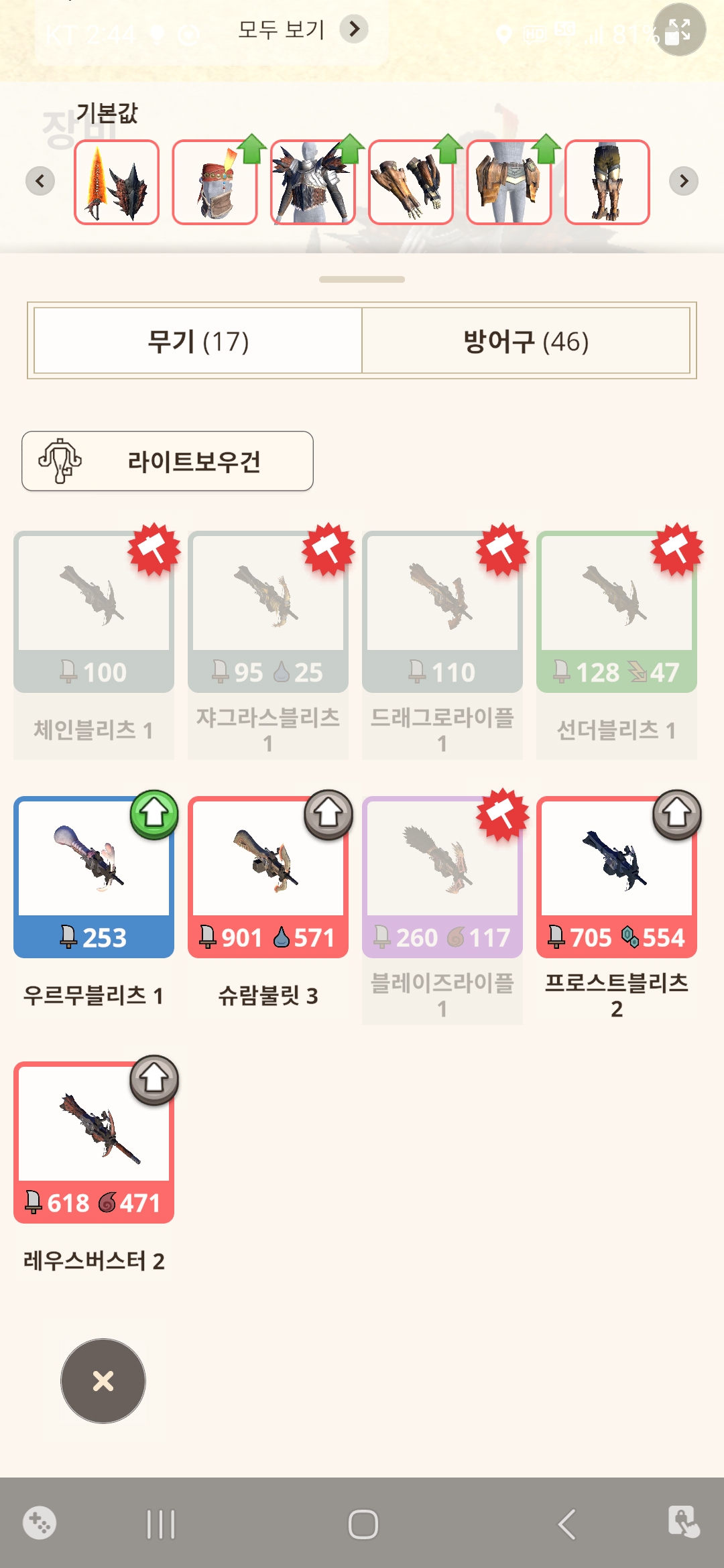This screenshot has width=724, height=1568.
Task: Open 모두 보기 arrow at top
Action: click(354, 29)
